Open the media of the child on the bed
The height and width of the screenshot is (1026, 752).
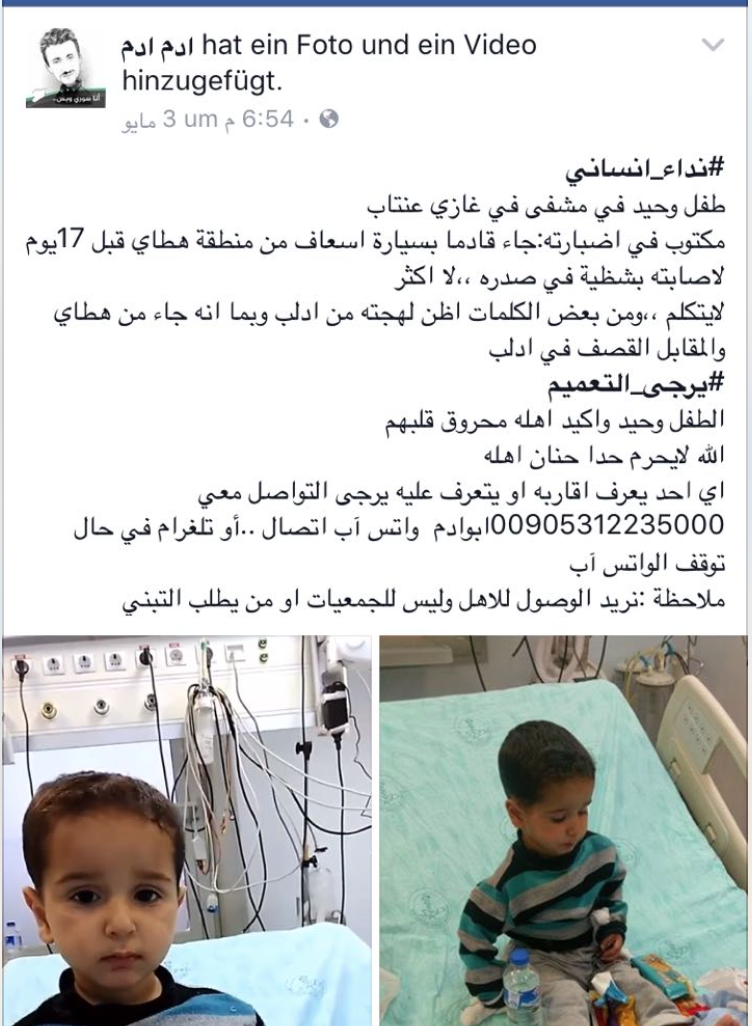[564, 830]
